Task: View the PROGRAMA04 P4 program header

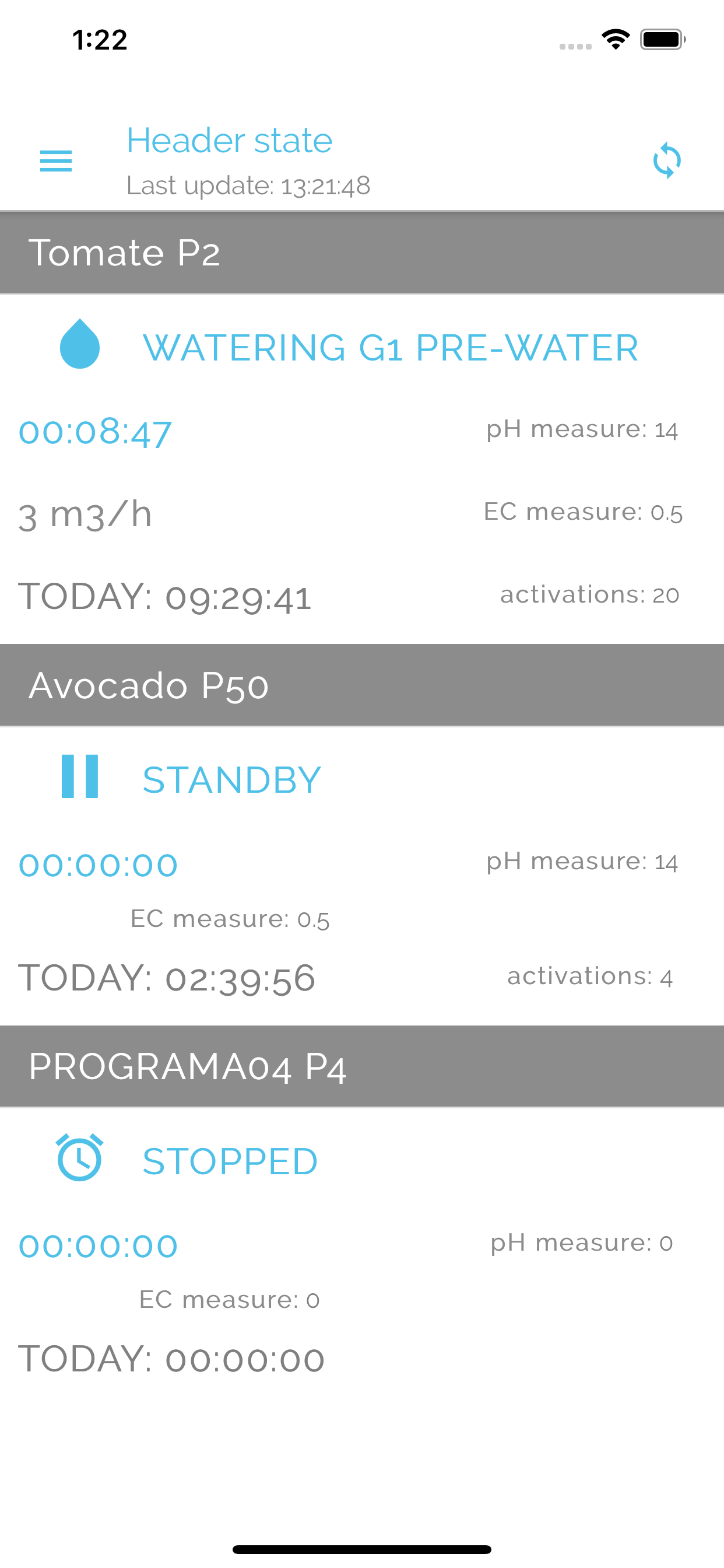Action: coord(362,1066)
